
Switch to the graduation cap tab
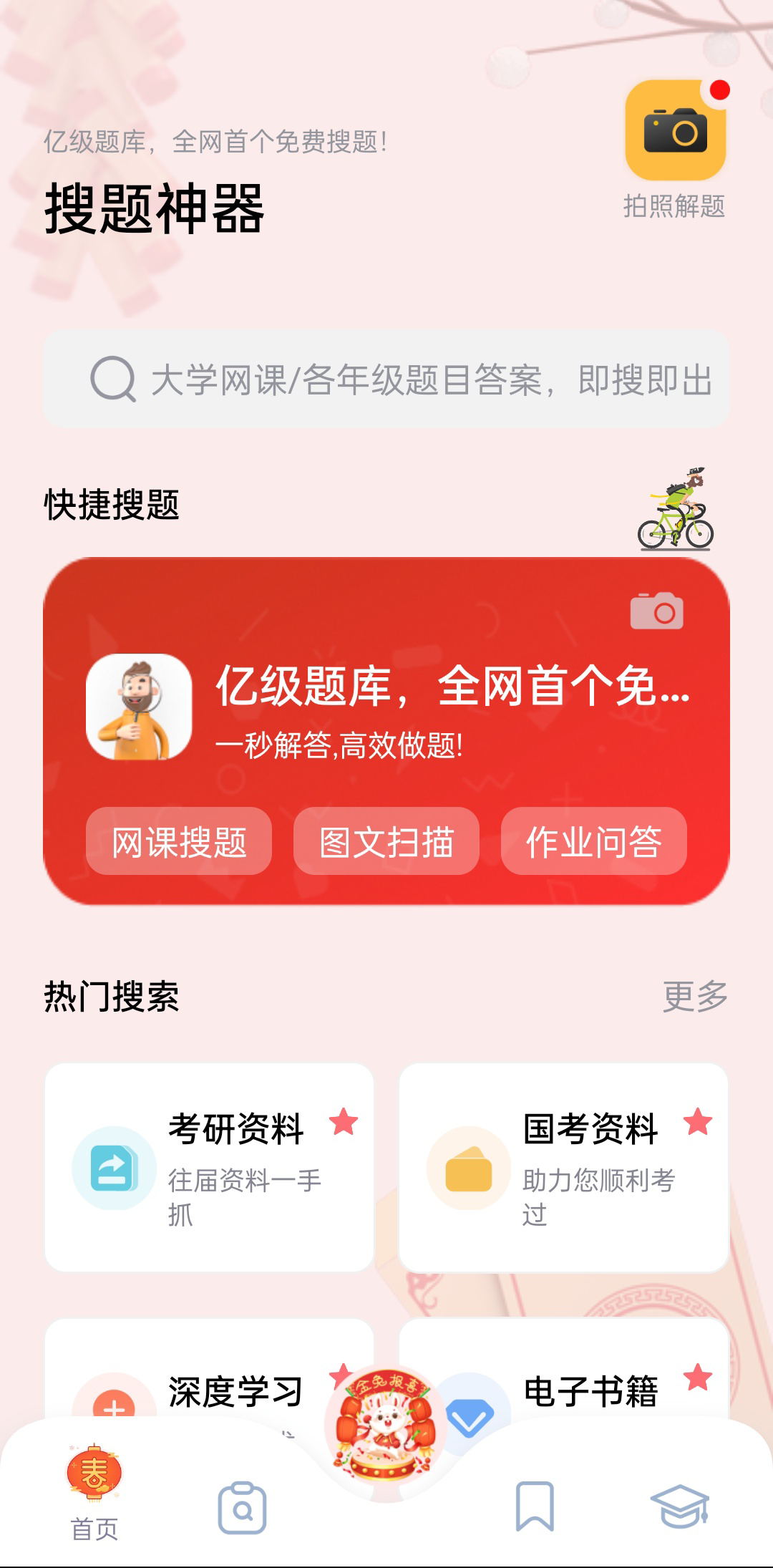coord(679,1506)
